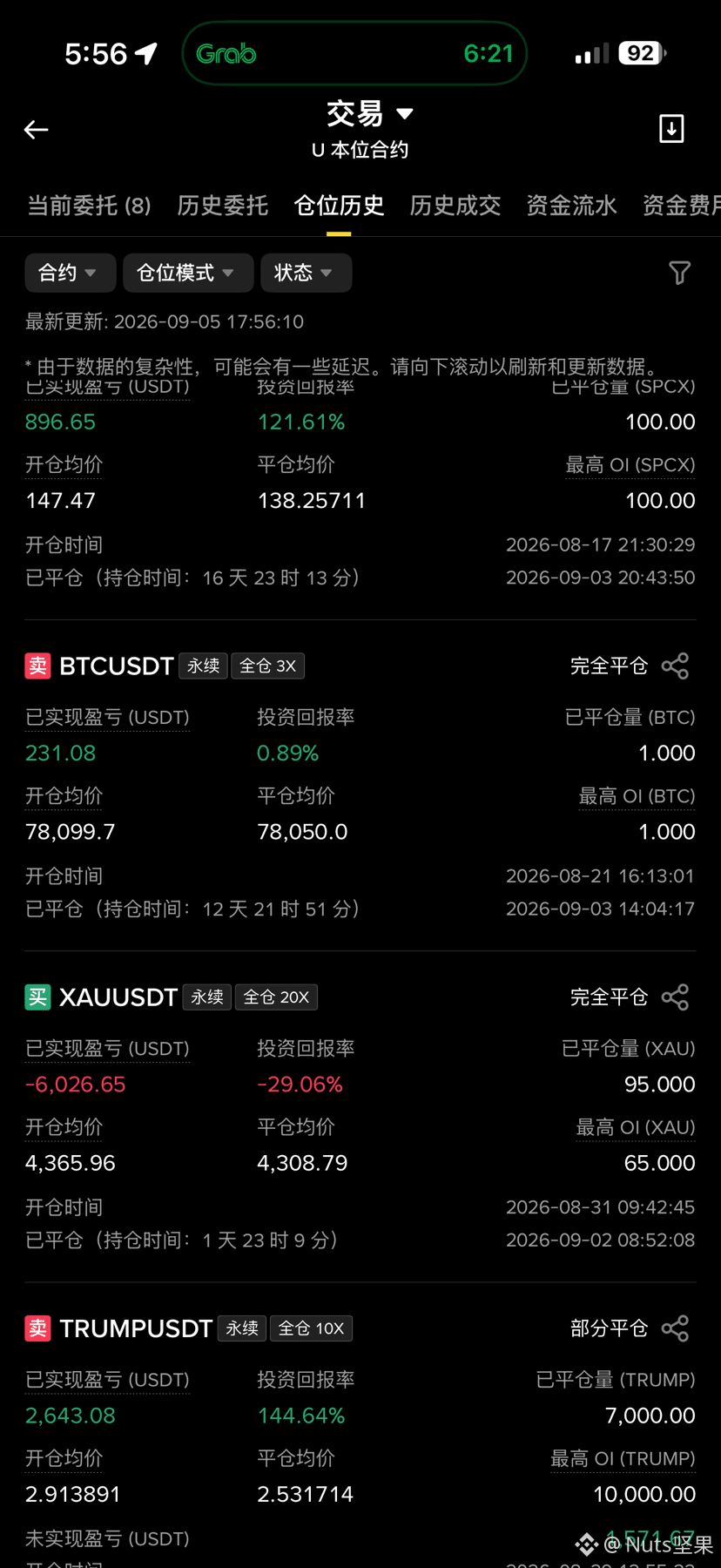Share the TRUMPUSDT position record

click(x=675, y=1328)
